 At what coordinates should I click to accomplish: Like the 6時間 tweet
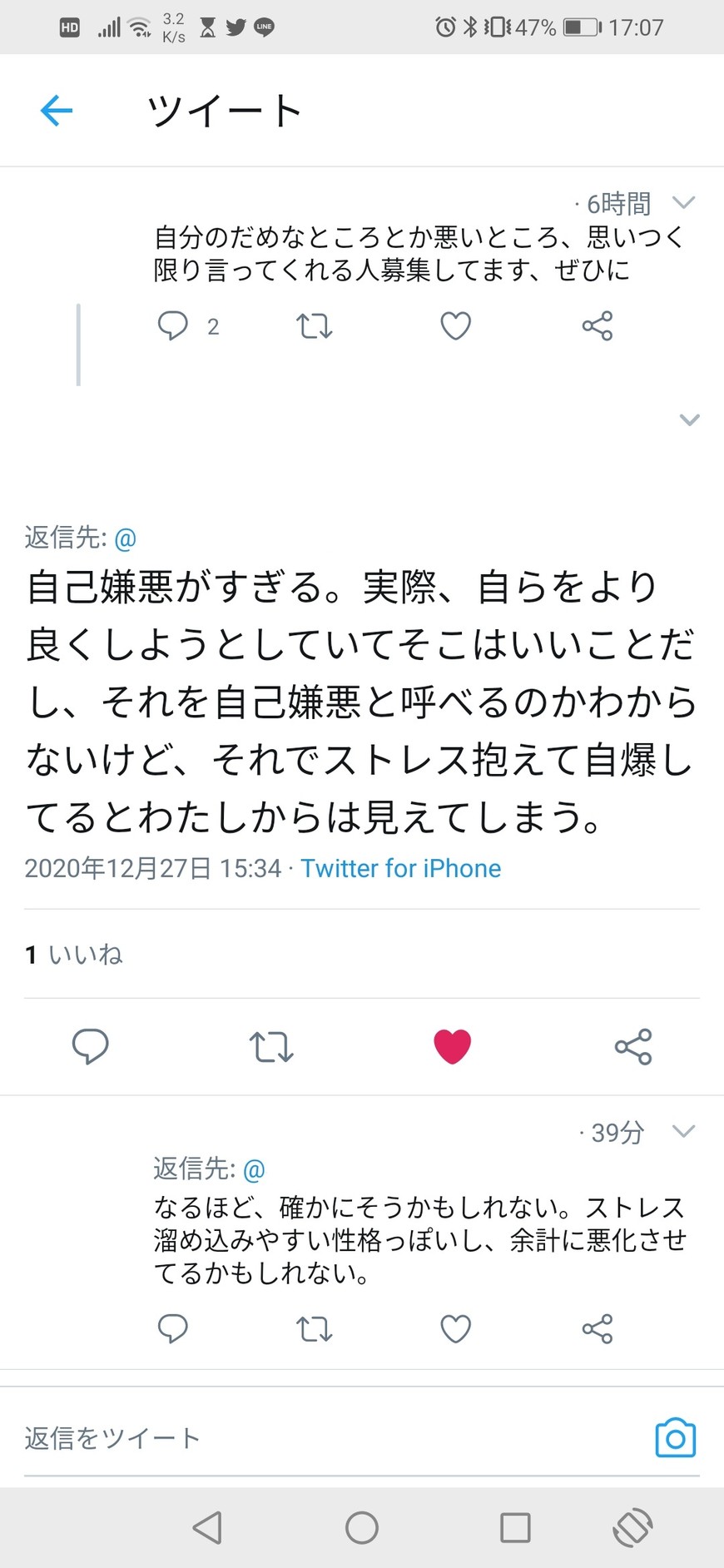tap(455, 325)
